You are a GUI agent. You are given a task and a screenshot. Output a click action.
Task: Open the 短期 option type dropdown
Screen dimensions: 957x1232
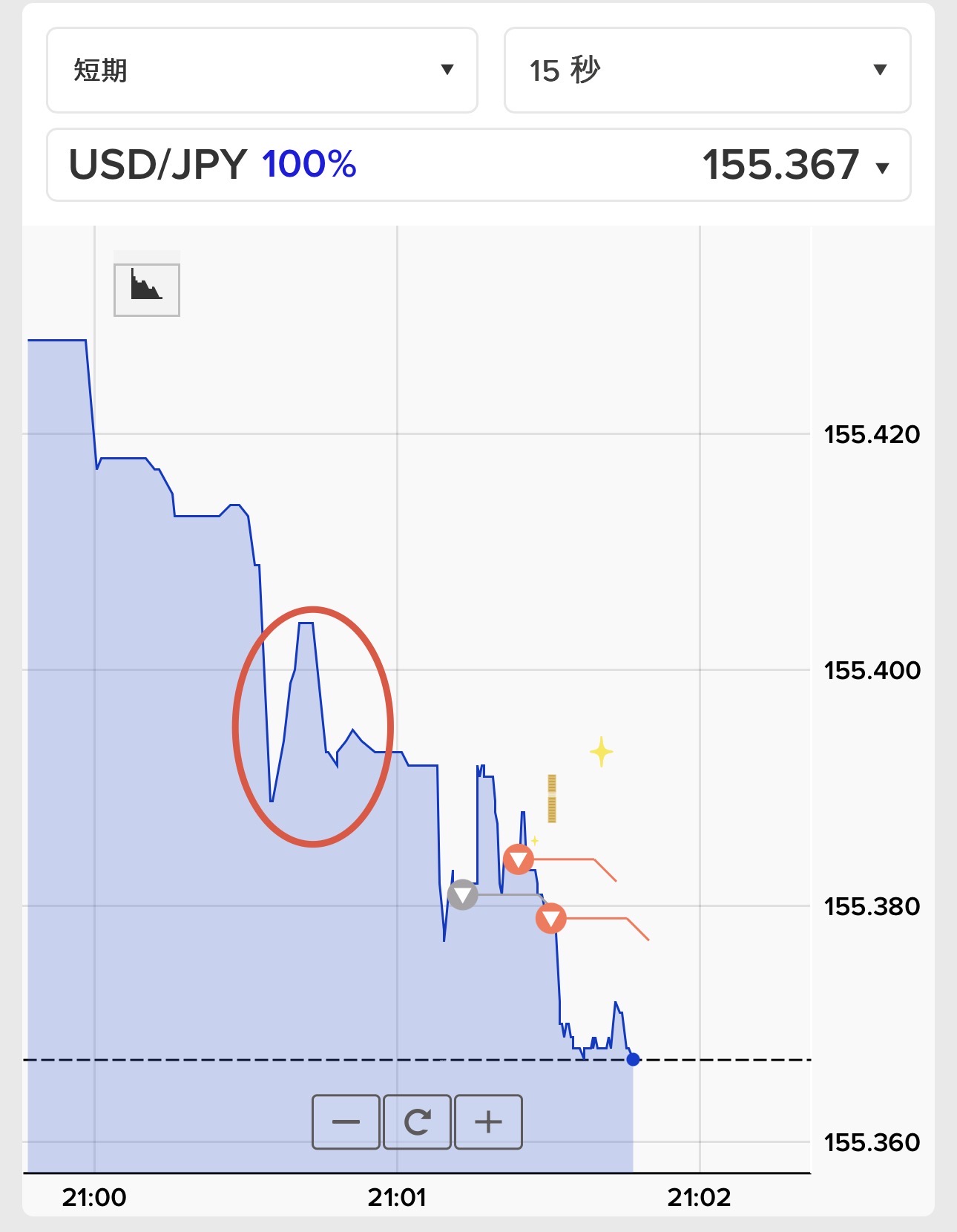262,71
